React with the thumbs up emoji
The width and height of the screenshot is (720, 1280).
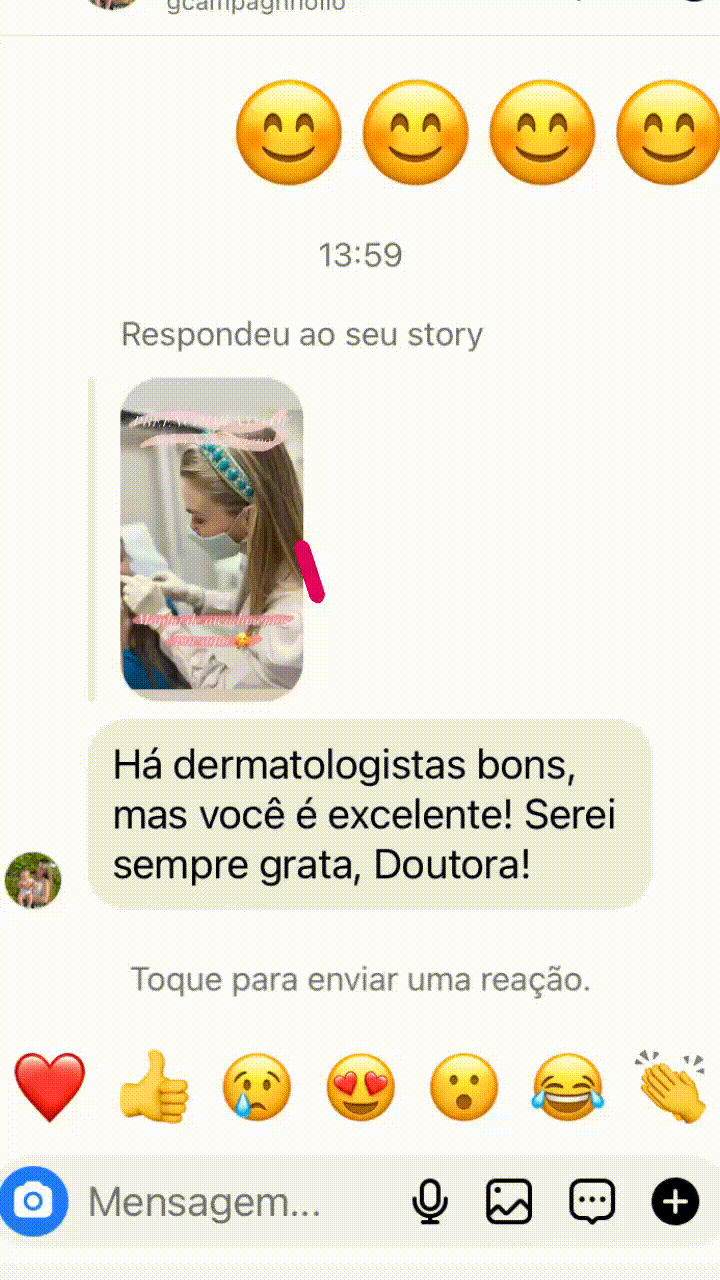[x=154, y=1087]
